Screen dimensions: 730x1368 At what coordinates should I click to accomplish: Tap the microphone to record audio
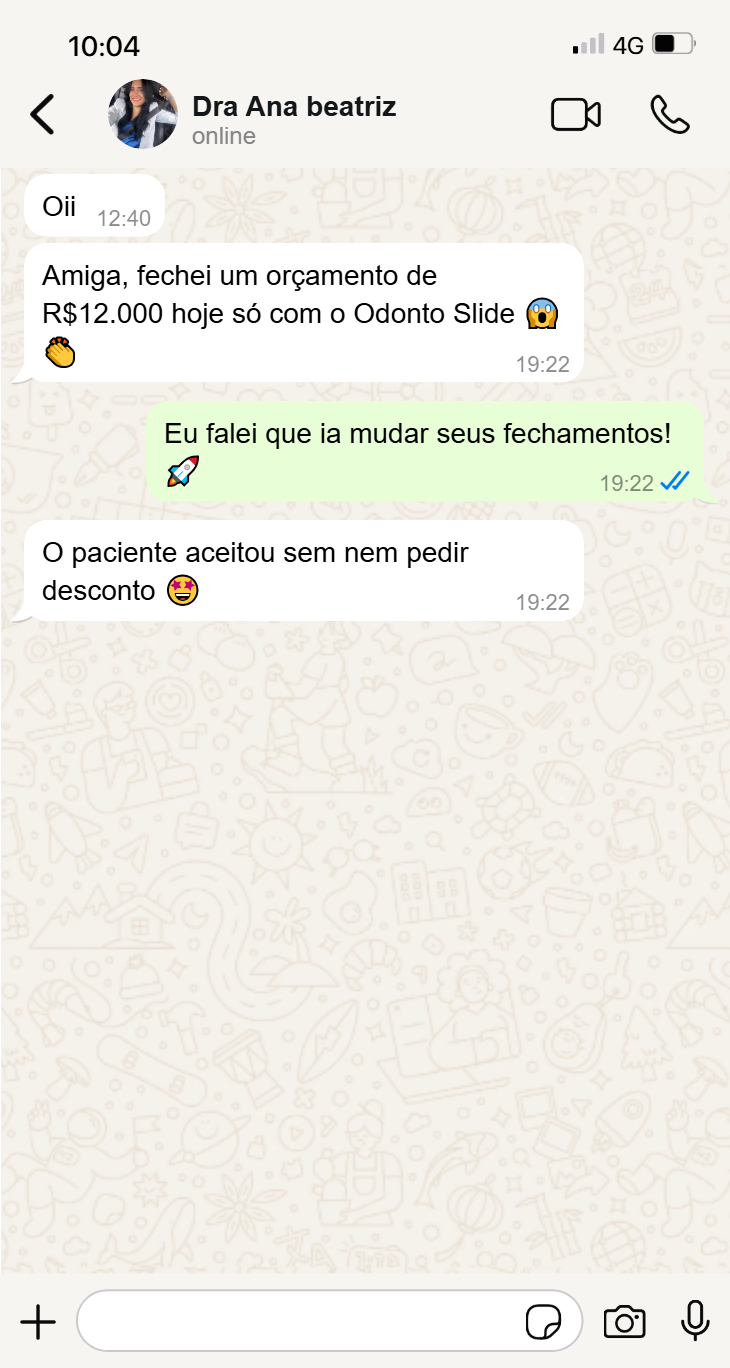click(695, 1321)
